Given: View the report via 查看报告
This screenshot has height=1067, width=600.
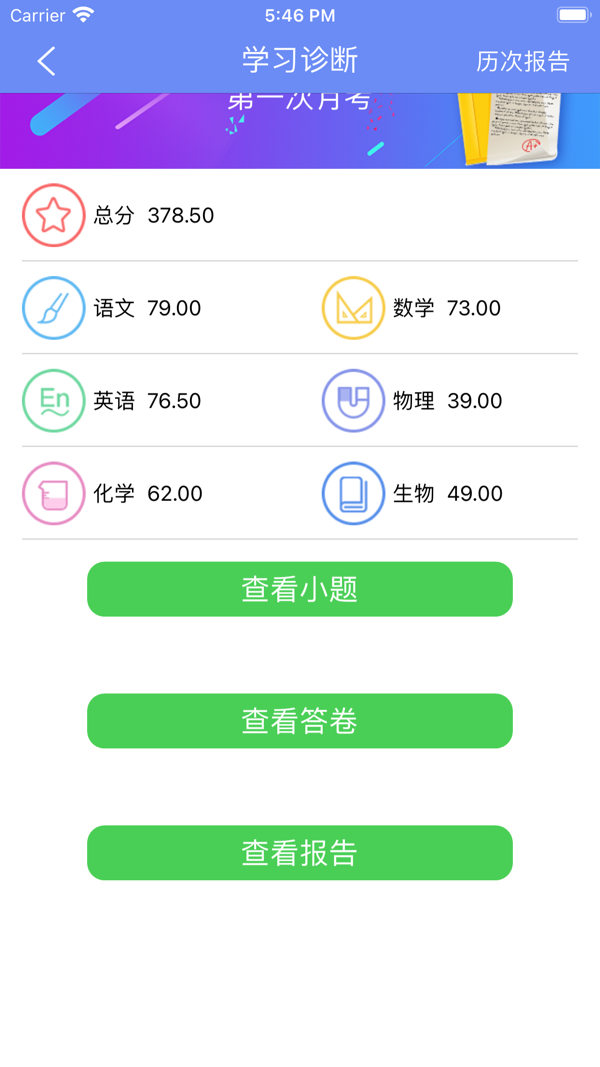Looking at the screenshot, I should click(x=300, y=853).
